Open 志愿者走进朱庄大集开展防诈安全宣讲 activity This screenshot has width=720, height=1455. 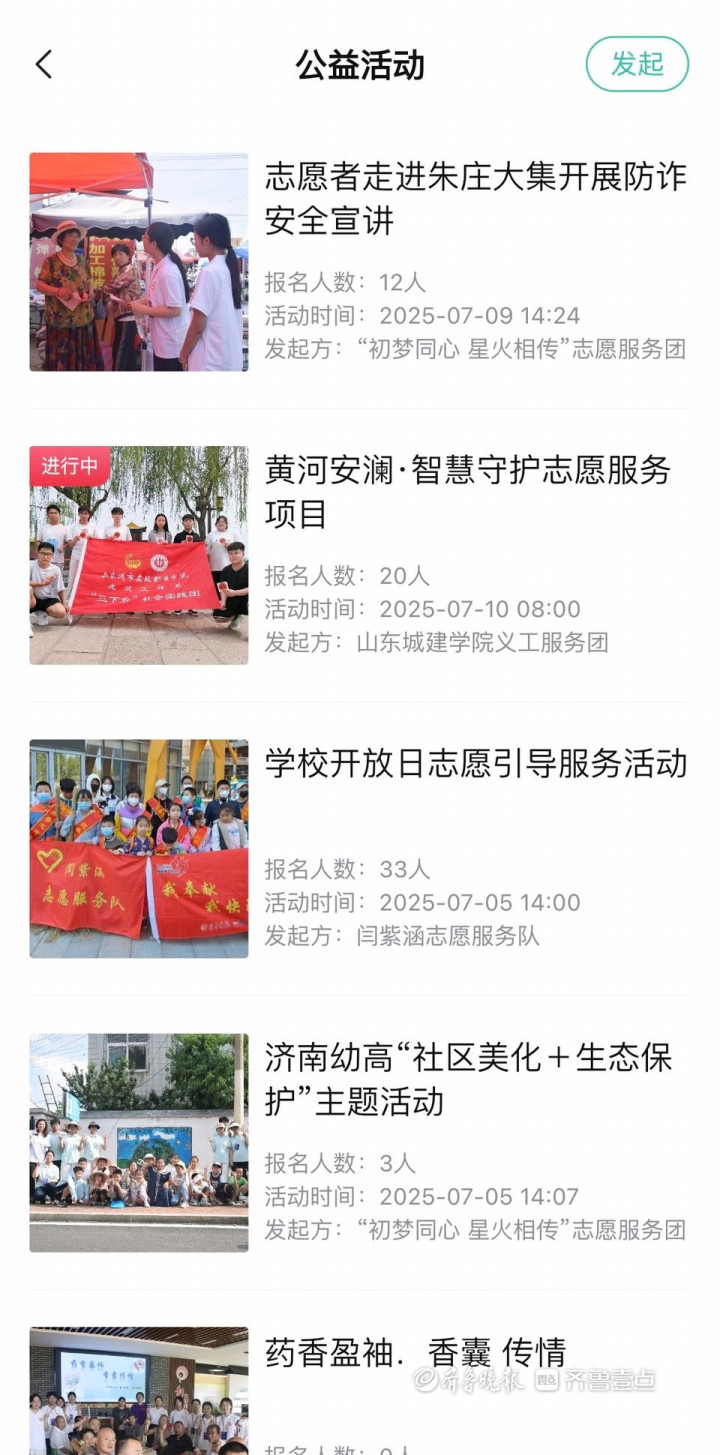(475, 198)
